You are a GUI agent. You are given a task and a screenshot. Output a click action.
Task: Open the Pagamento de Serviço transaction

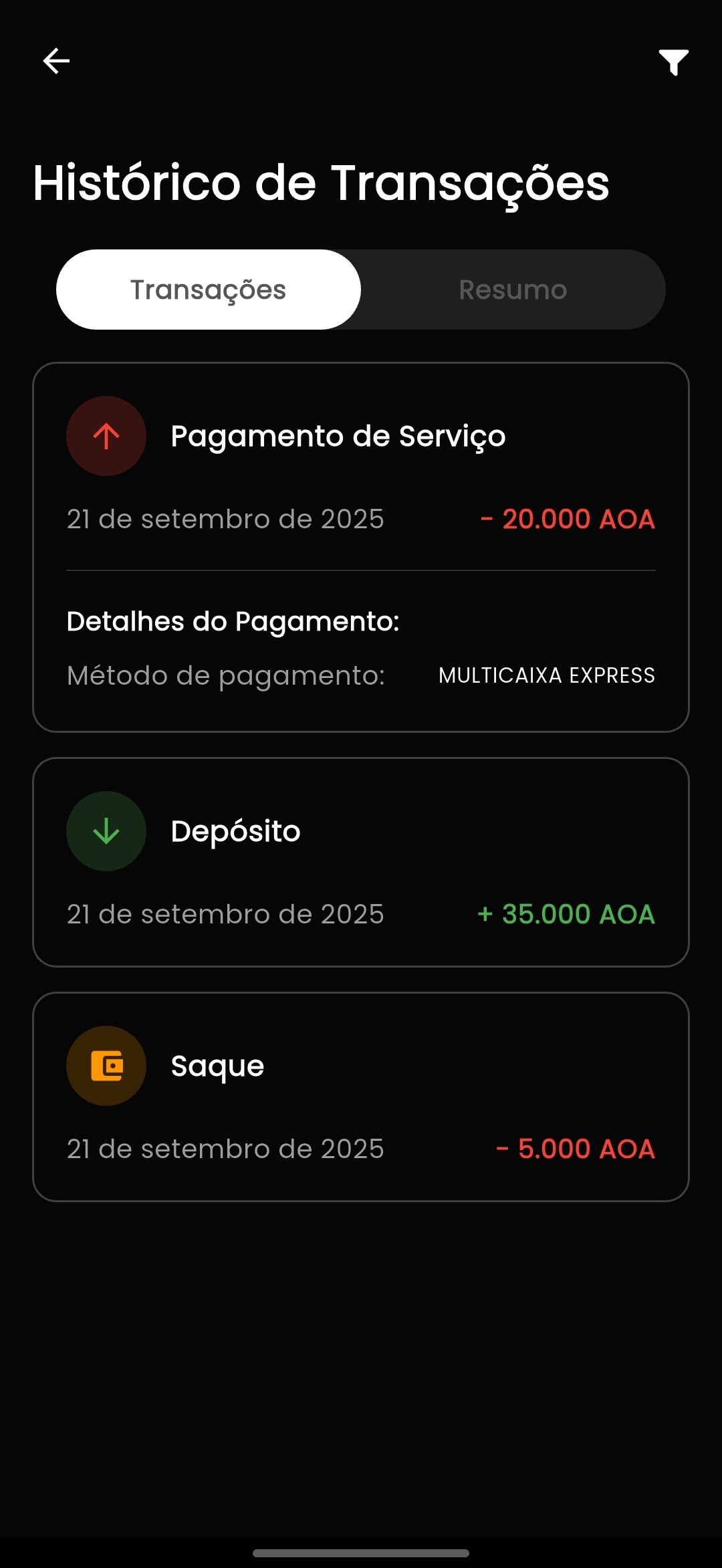pos(338,435)
